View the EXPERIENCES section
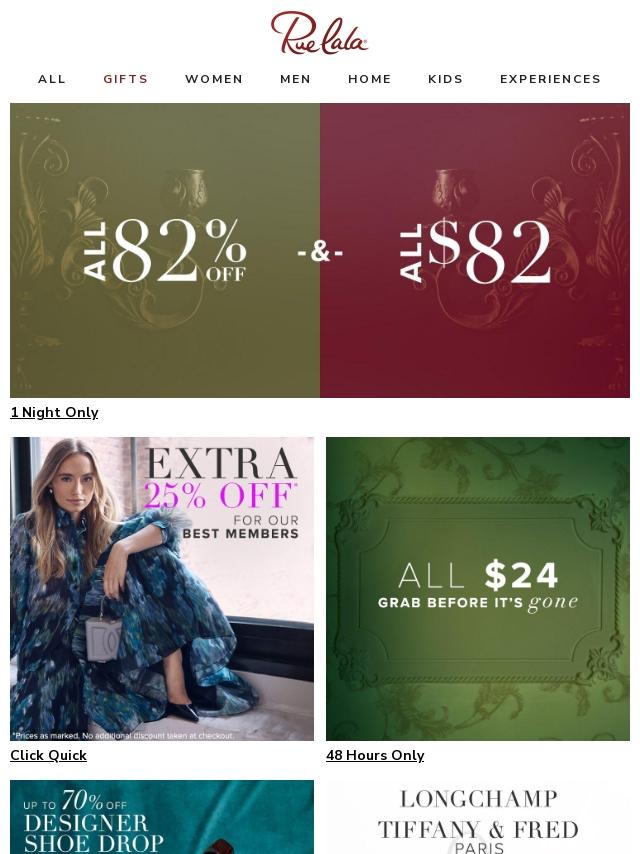640x854 pixels. click(550, 79)
